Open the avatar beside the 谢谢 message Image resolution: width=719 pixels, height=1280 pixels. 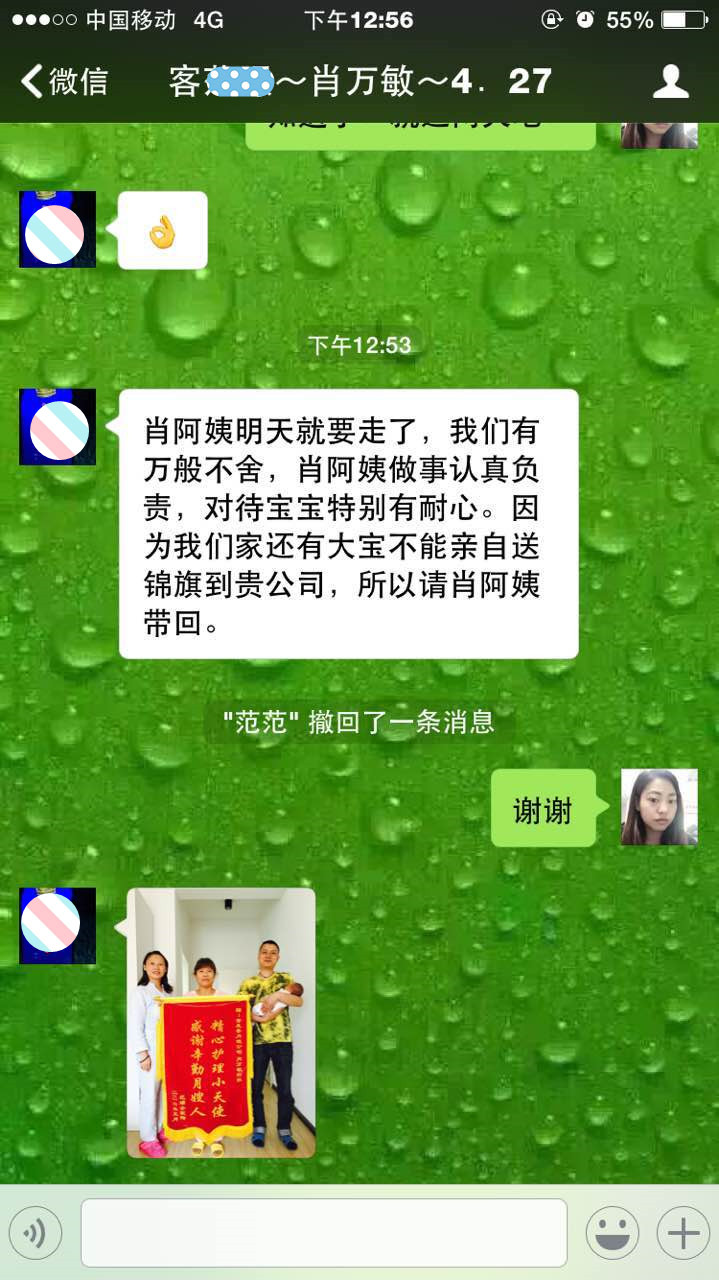pyautogui.click(x=658, y=807)
